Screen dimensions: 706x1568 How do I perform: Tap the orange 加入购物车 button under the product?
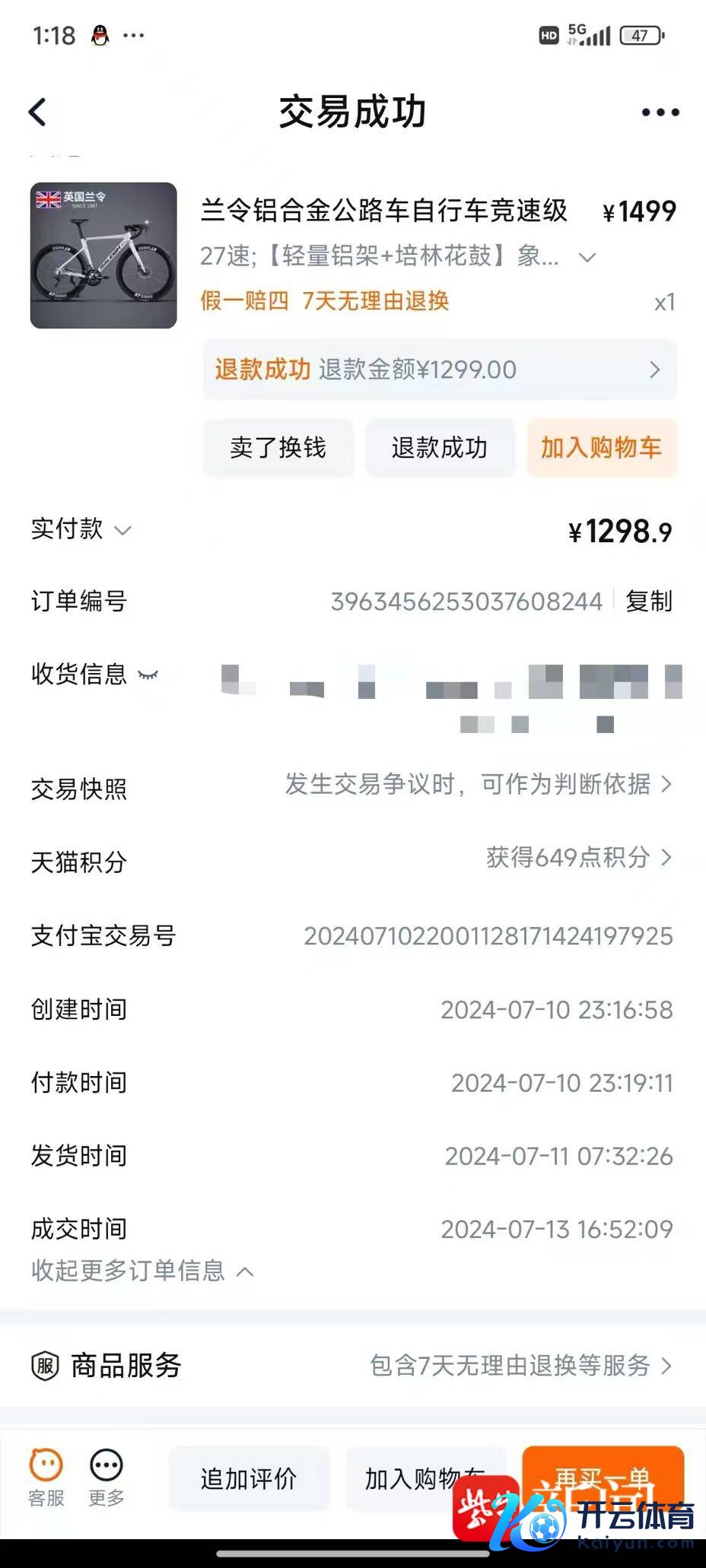(x=601, y=448)
